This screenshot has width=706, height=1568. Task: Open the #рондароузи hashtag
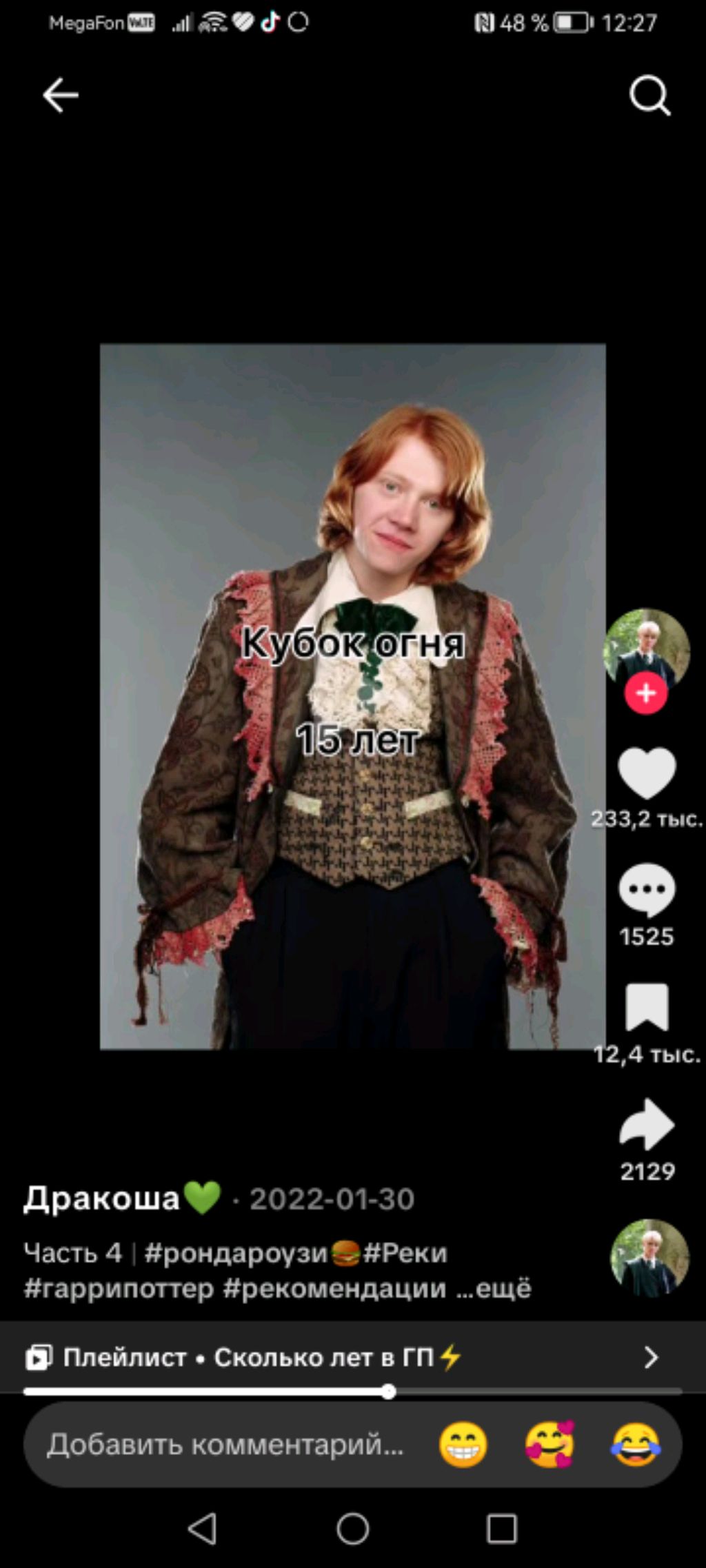[x=236, y=1252]
